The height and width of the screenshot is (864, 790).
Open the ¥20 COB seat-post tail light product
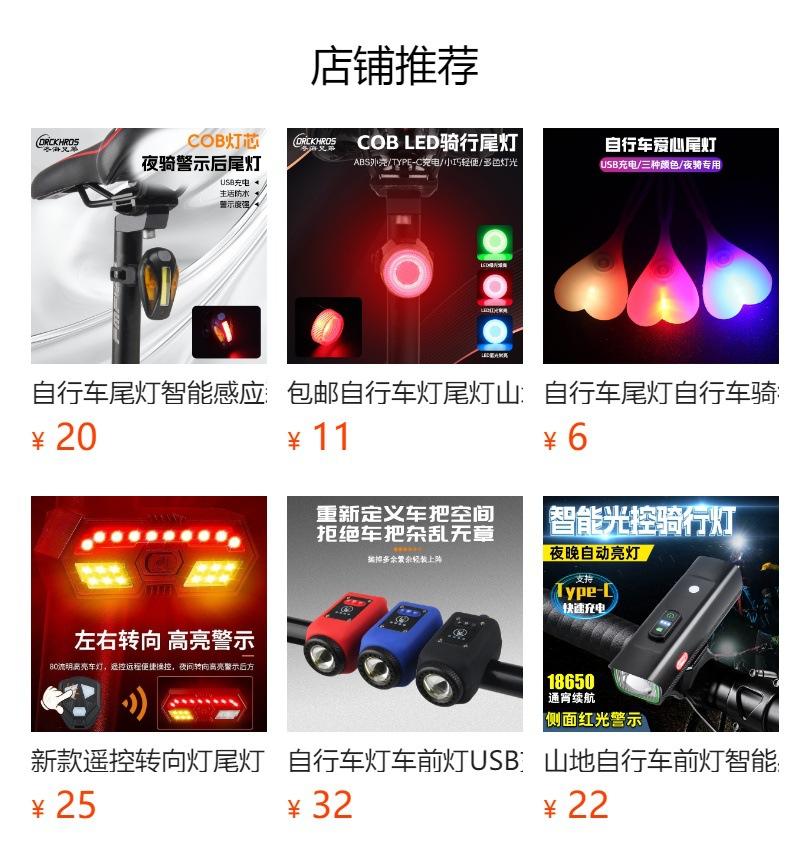click(x=149, y=246)
